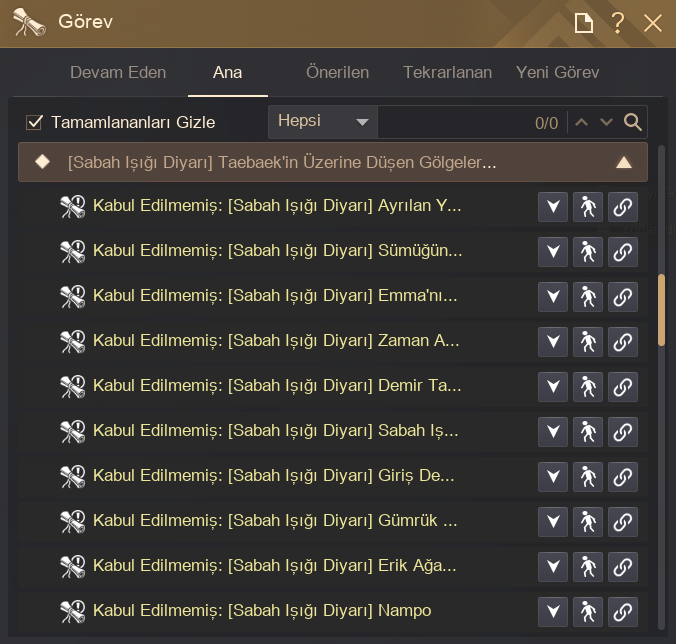Open the Hepsi filter dropdown

click(x=323, y=122)
